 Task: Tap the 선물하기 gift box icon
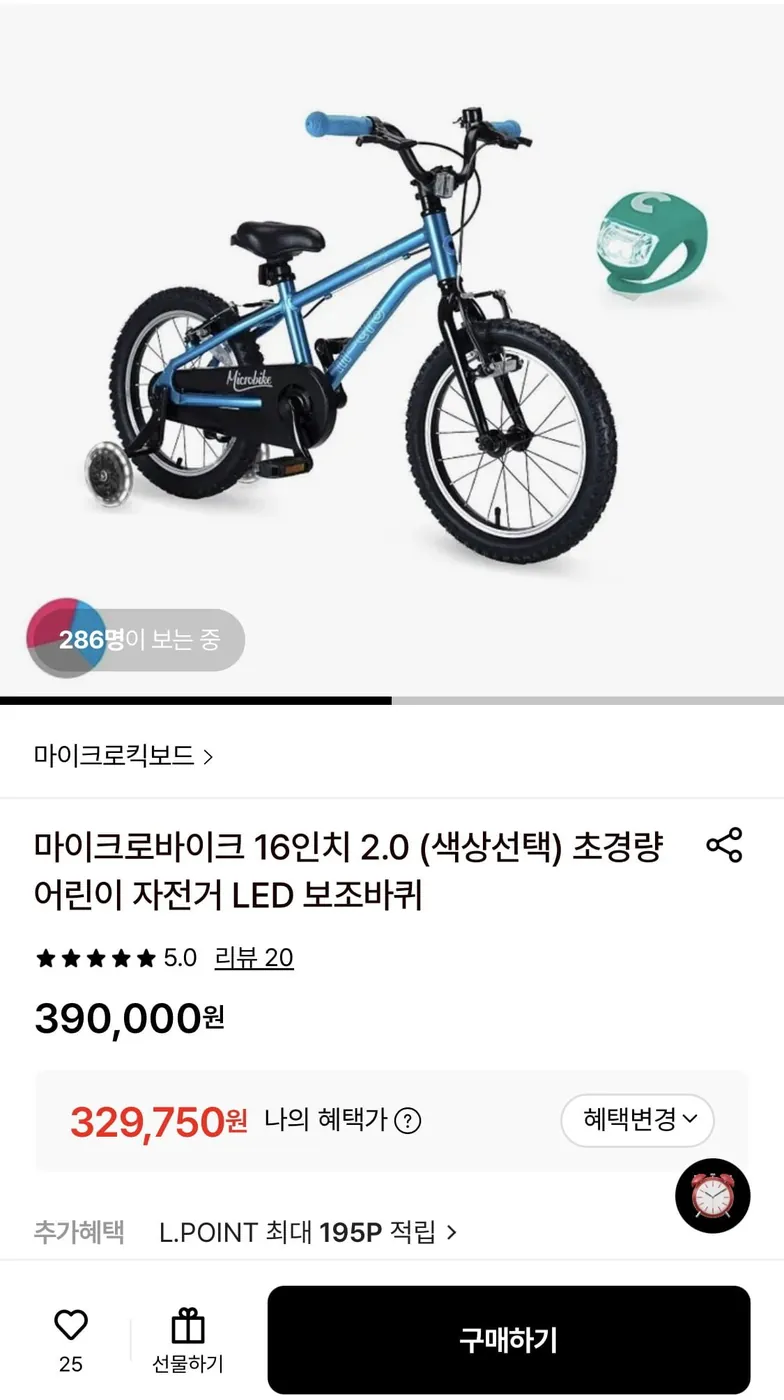(x=188, y=1325)
